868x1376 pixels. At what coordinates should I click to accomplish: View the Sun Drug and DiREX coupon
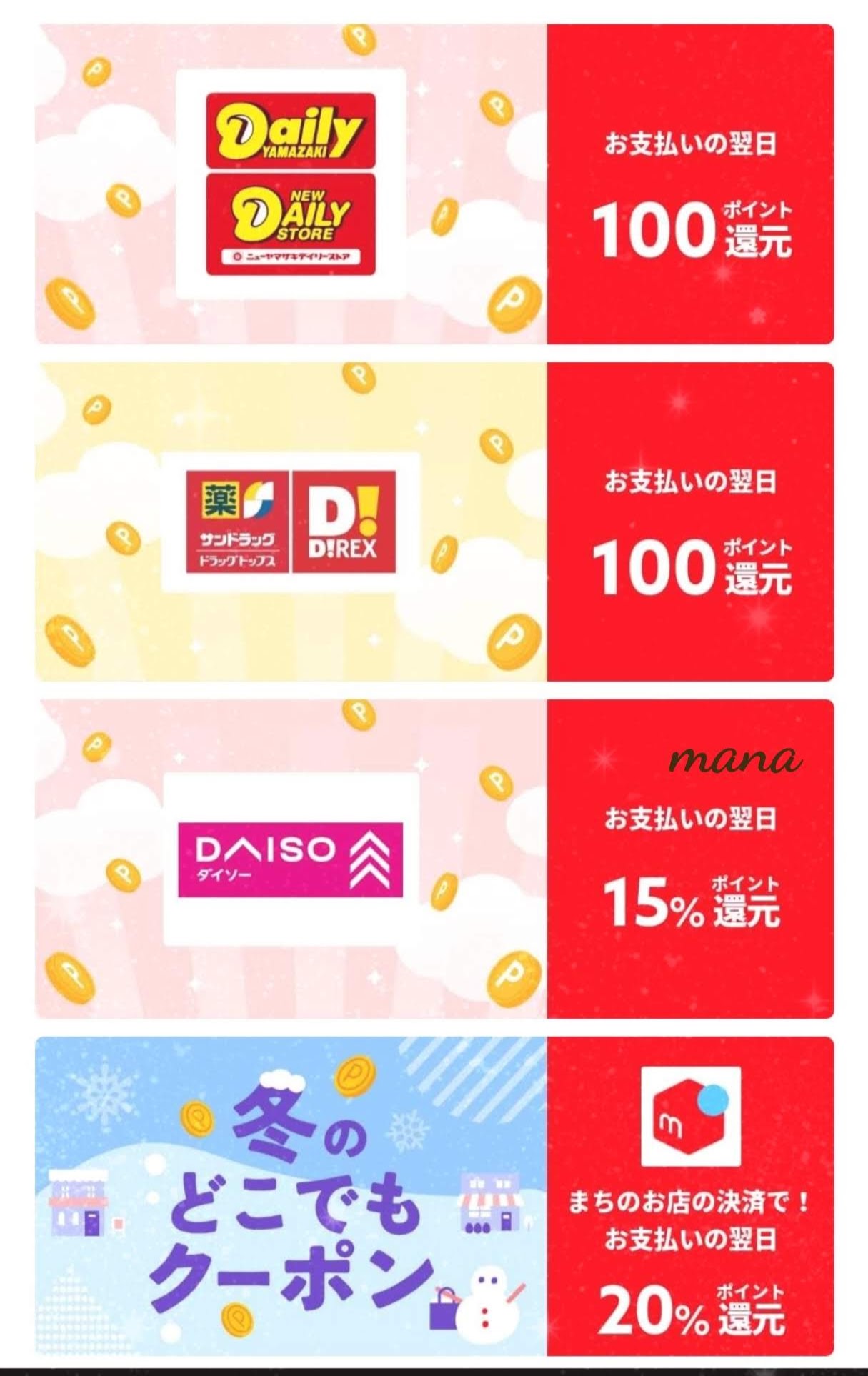pyautogui.click(x=434, y=522)
